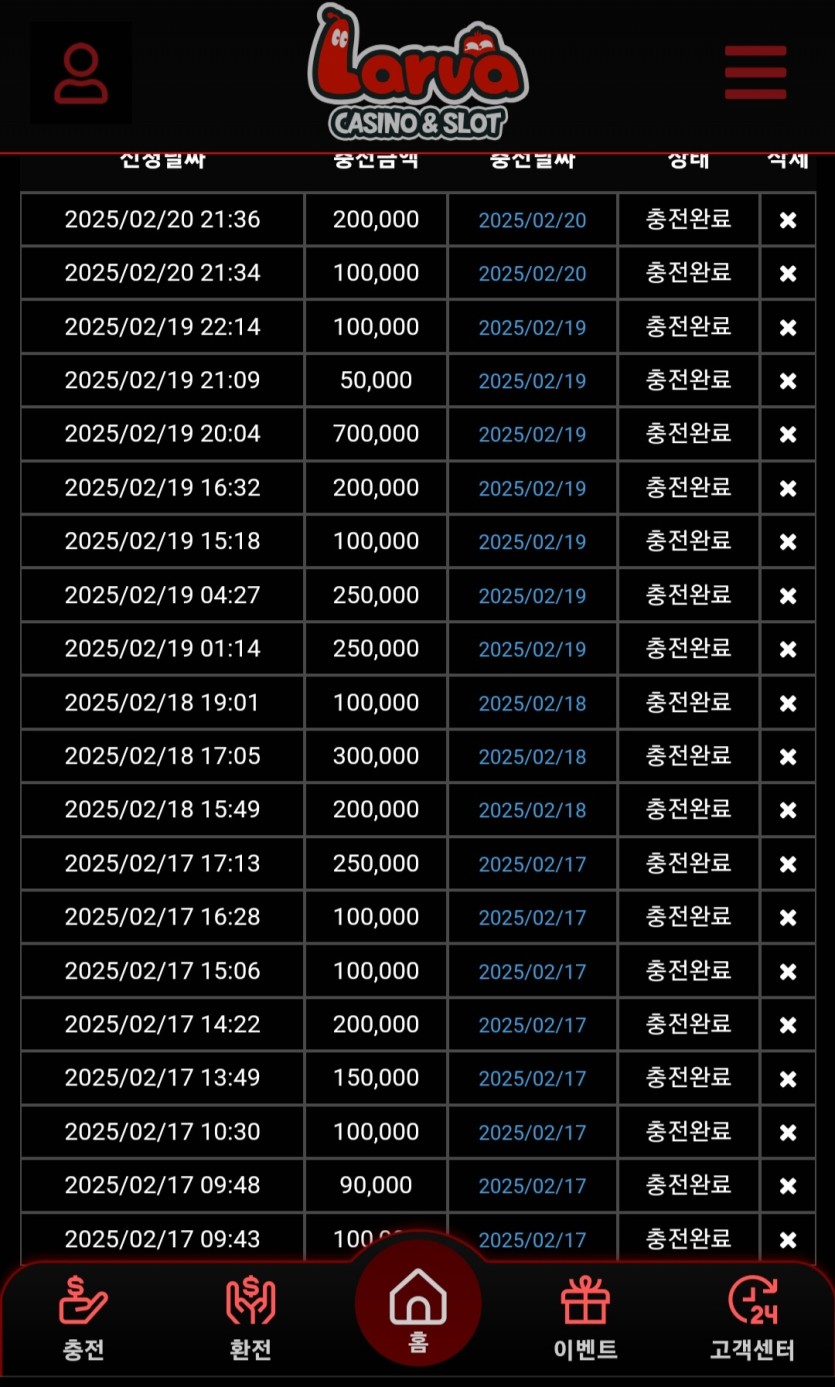Delete the 2025/02/19 21:09 50,000 entry
The image size is (835, 1387).
(788, 381)
